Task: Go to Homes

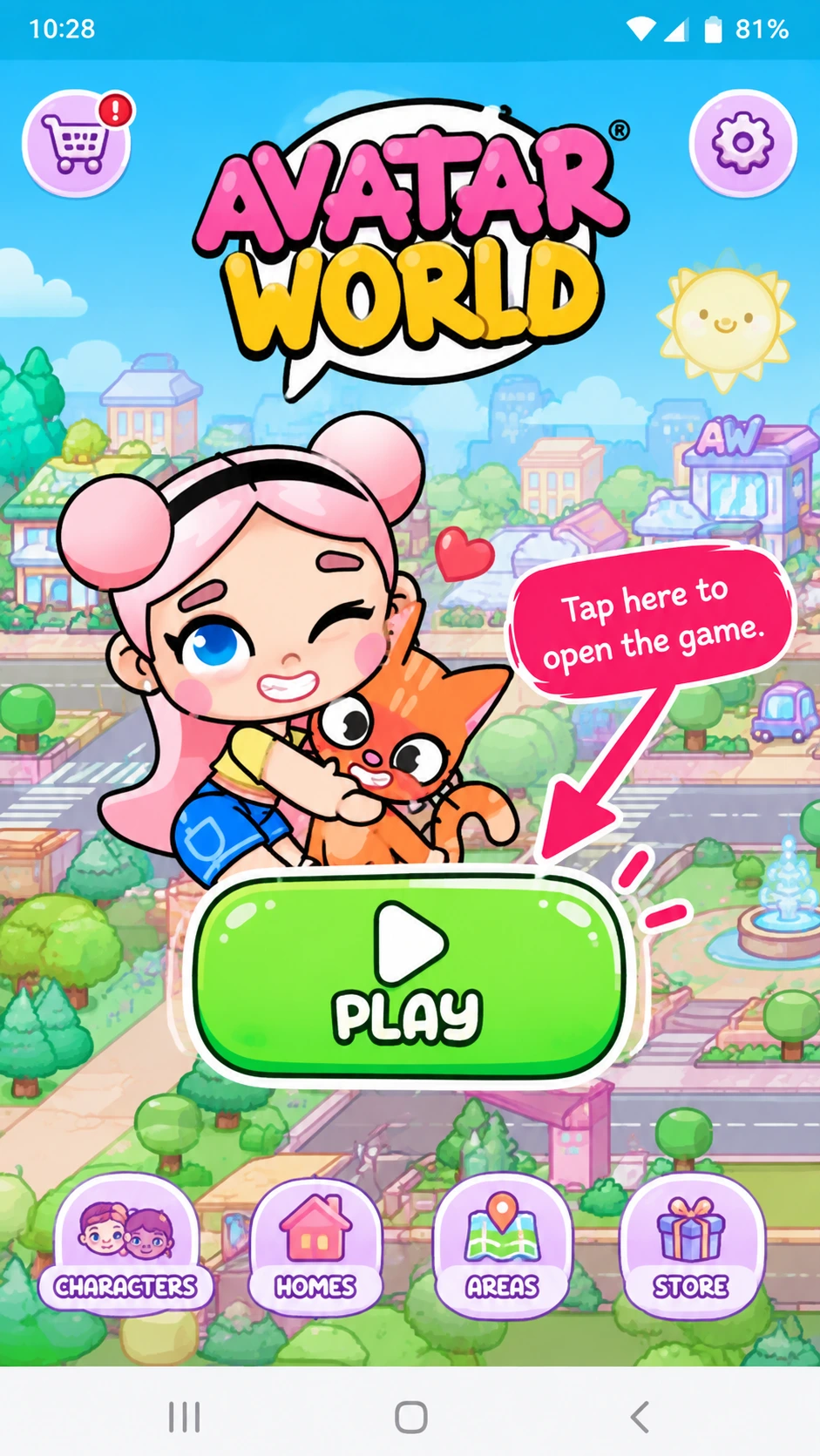Action: (315, 1246)
